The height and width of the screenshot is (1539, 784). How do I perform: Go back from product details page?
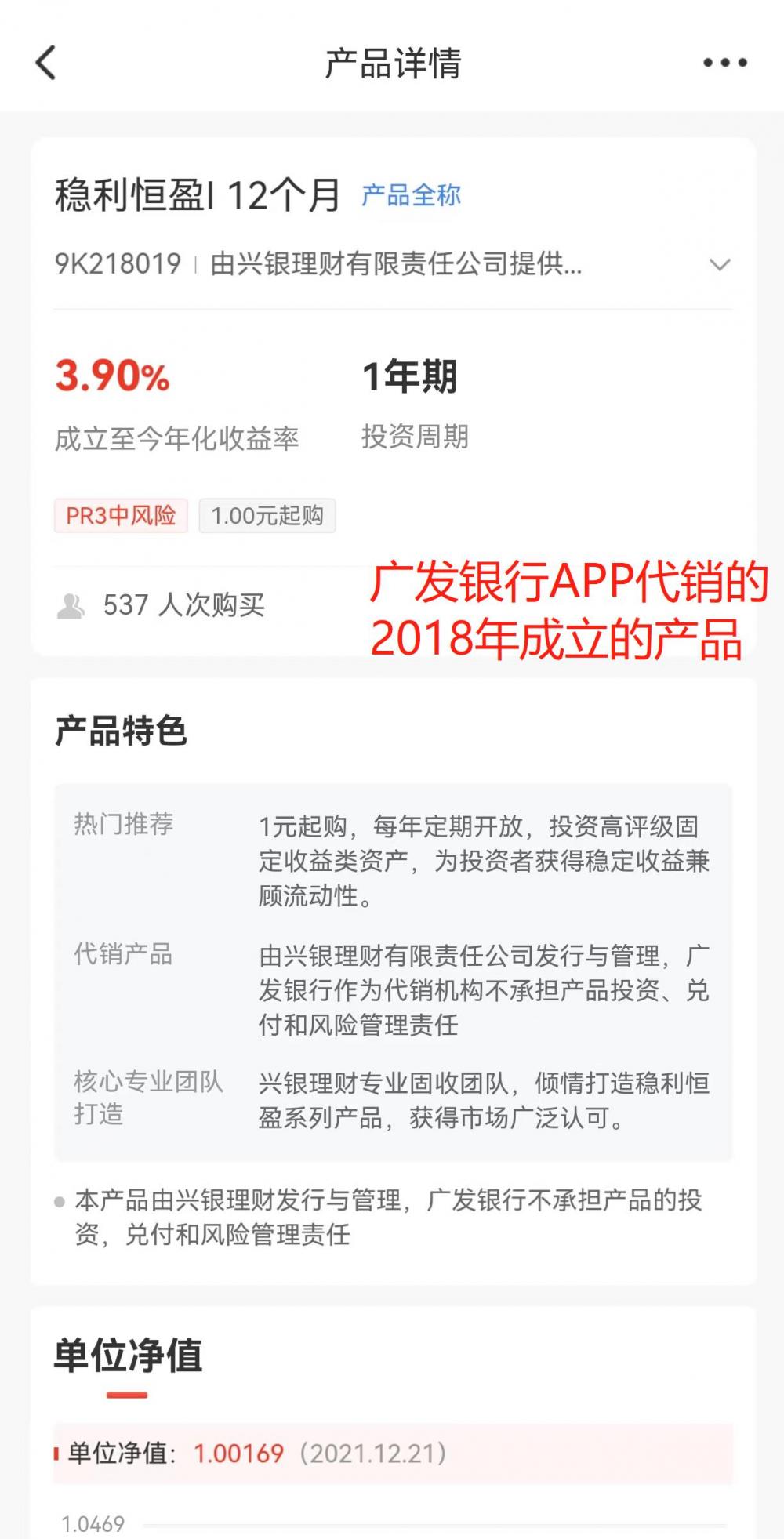coord(46,63)
